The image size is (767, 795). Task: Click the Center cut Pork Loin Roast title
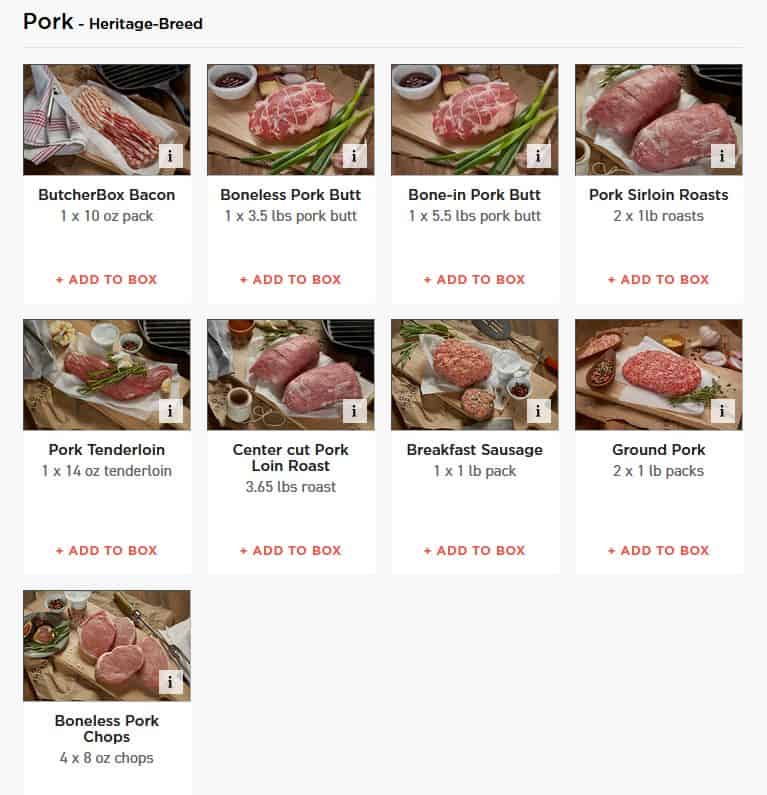tap(290, 459)
